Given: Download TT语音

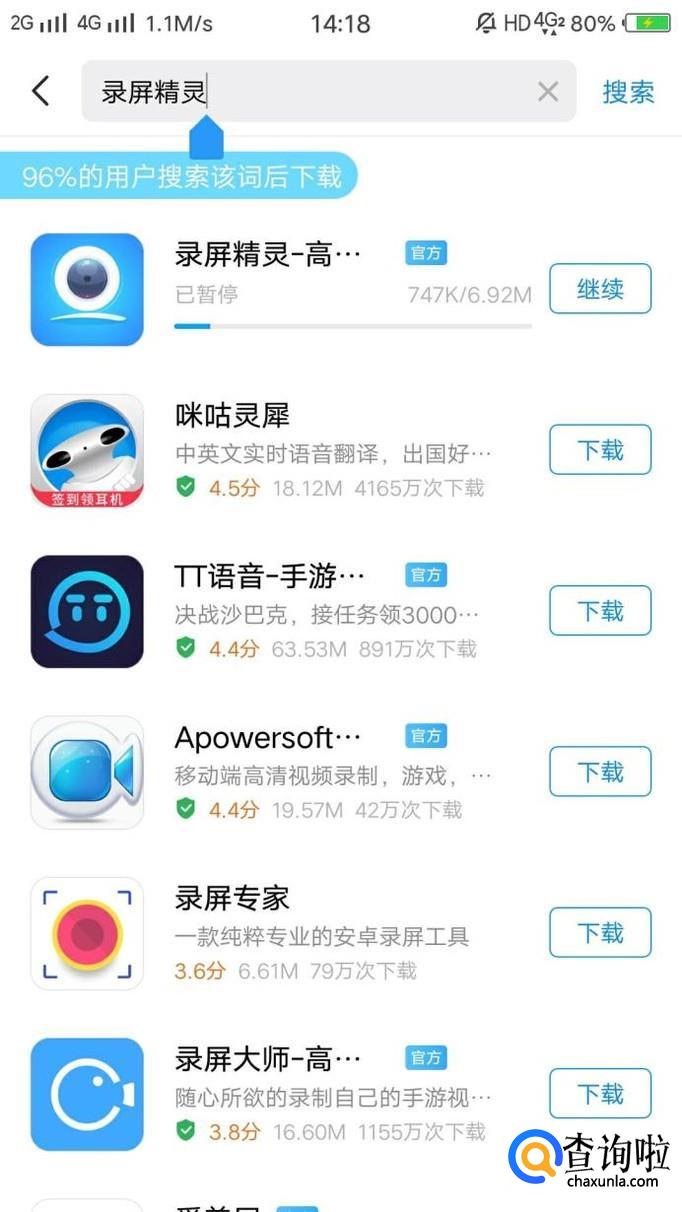Looking at the screenshot, I should pos(600,611).
